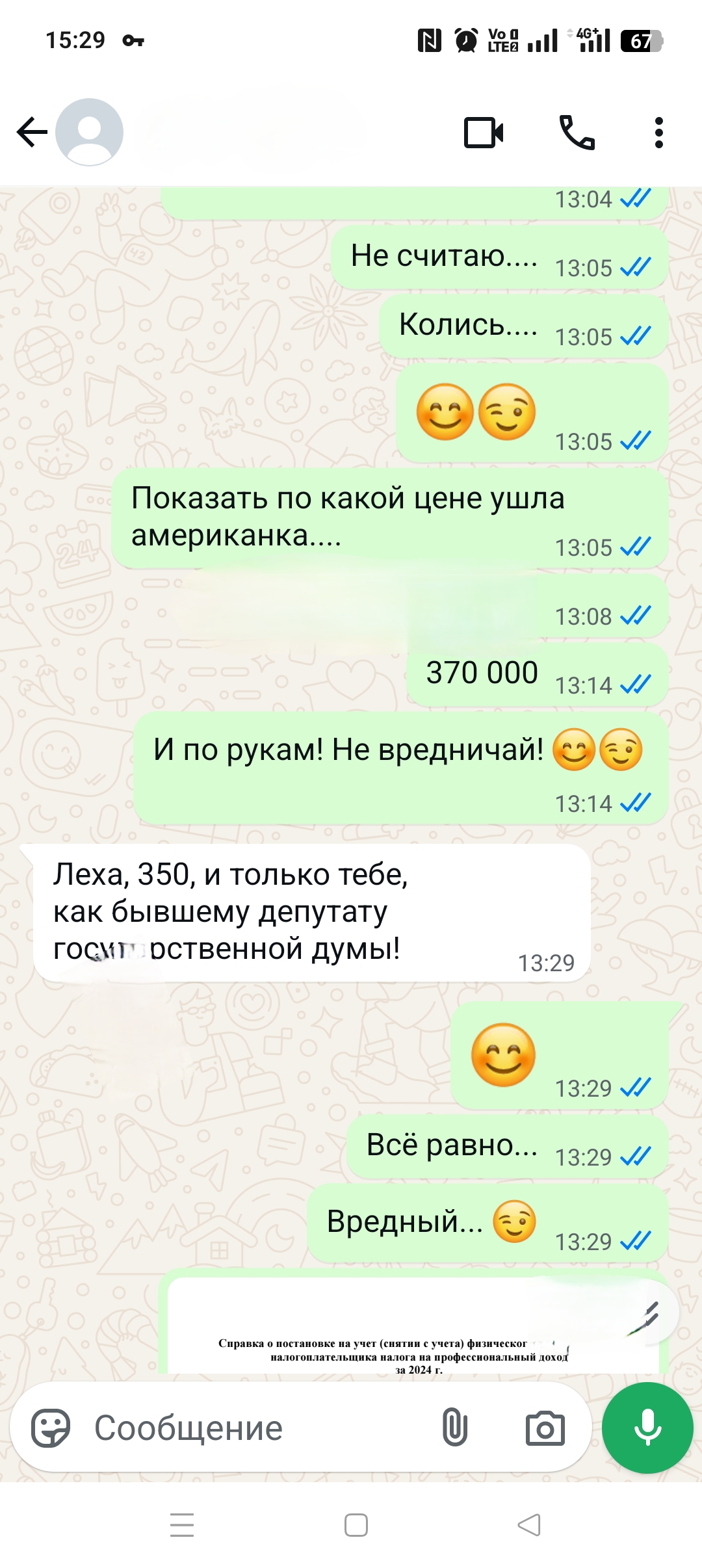
Task: Start a video call
Action: tap(484, 133)
